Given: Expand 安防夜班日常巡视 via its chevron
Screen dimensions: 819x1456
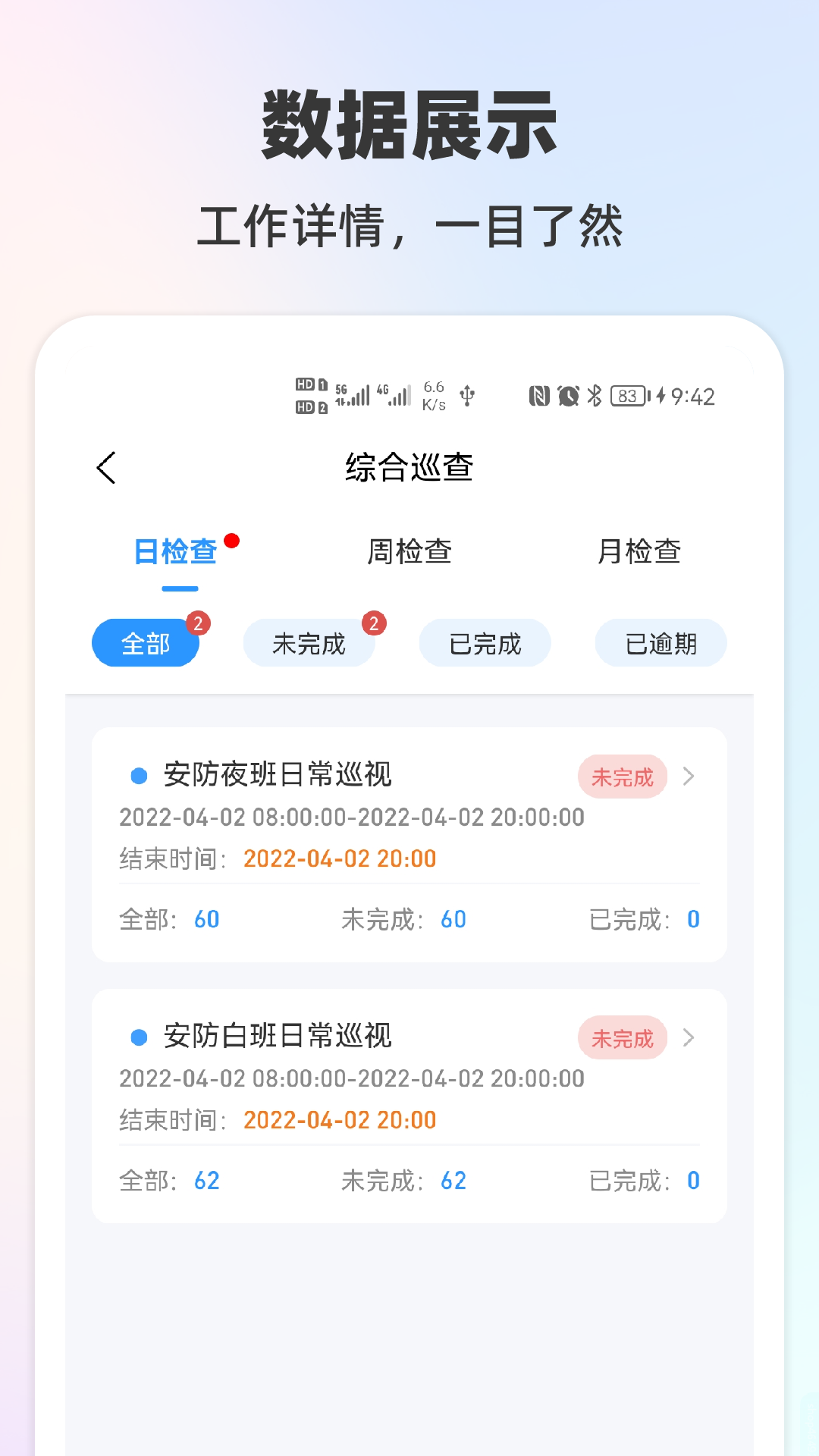Looking at the screenshot, I should click(689, 776).
